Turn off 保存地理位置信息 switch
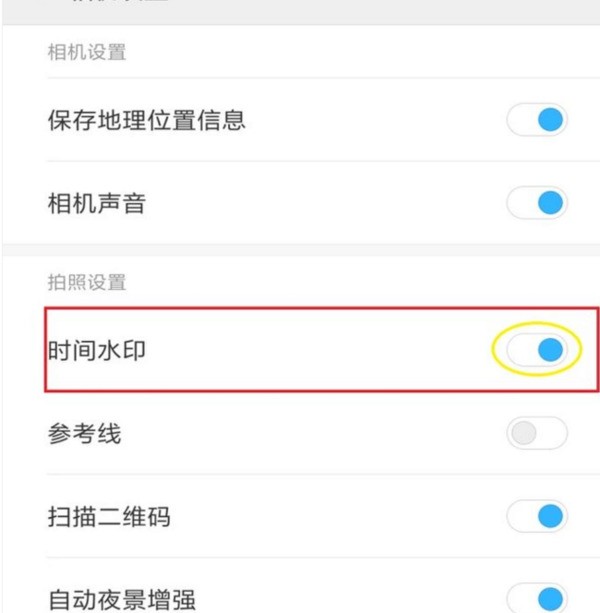The width and height of the screenshot is (600, 613). click(x=537, y=121)
